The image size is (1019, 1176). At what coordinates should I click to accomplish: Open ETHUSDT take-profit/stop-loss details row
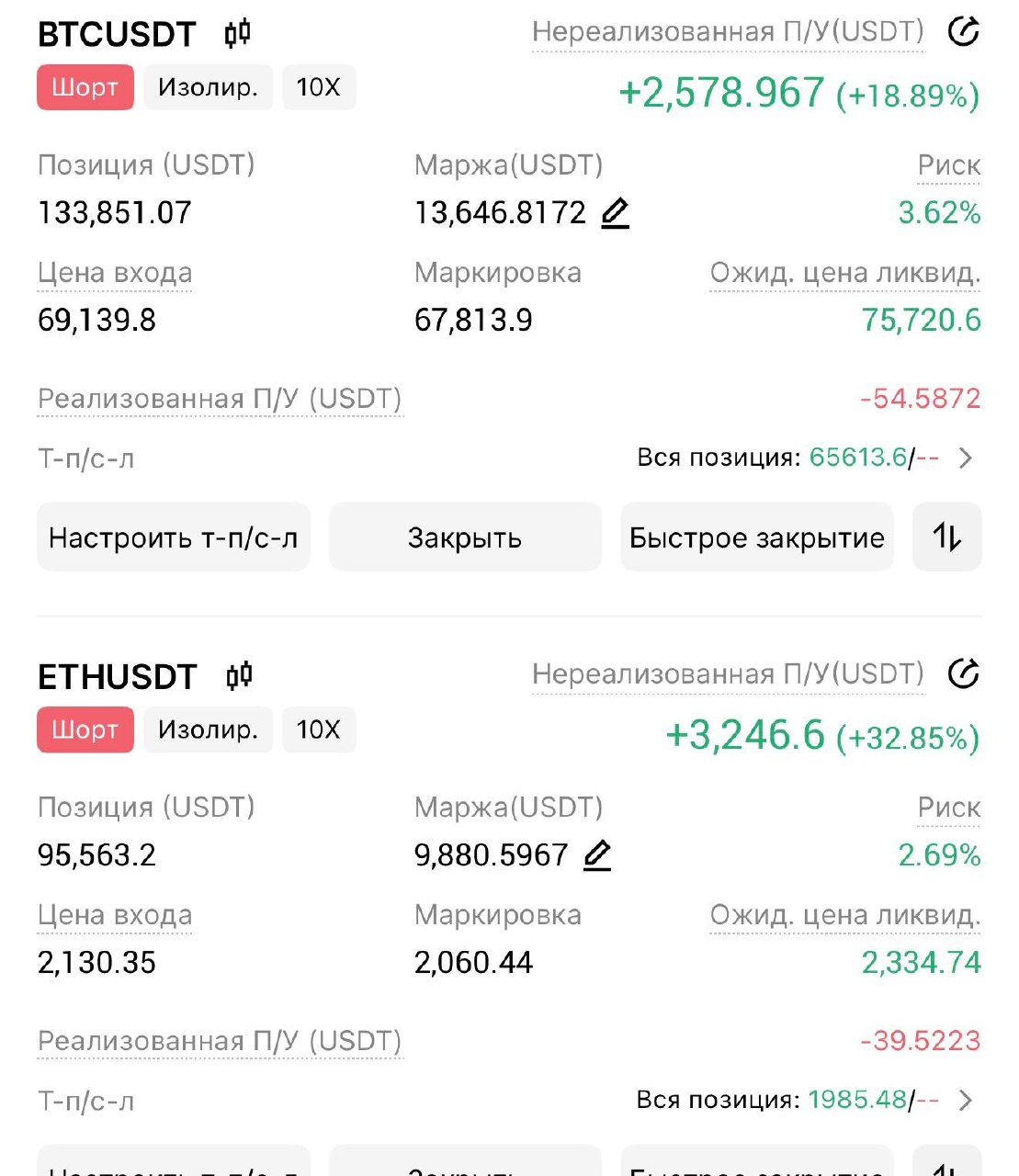coord(965,1100)
